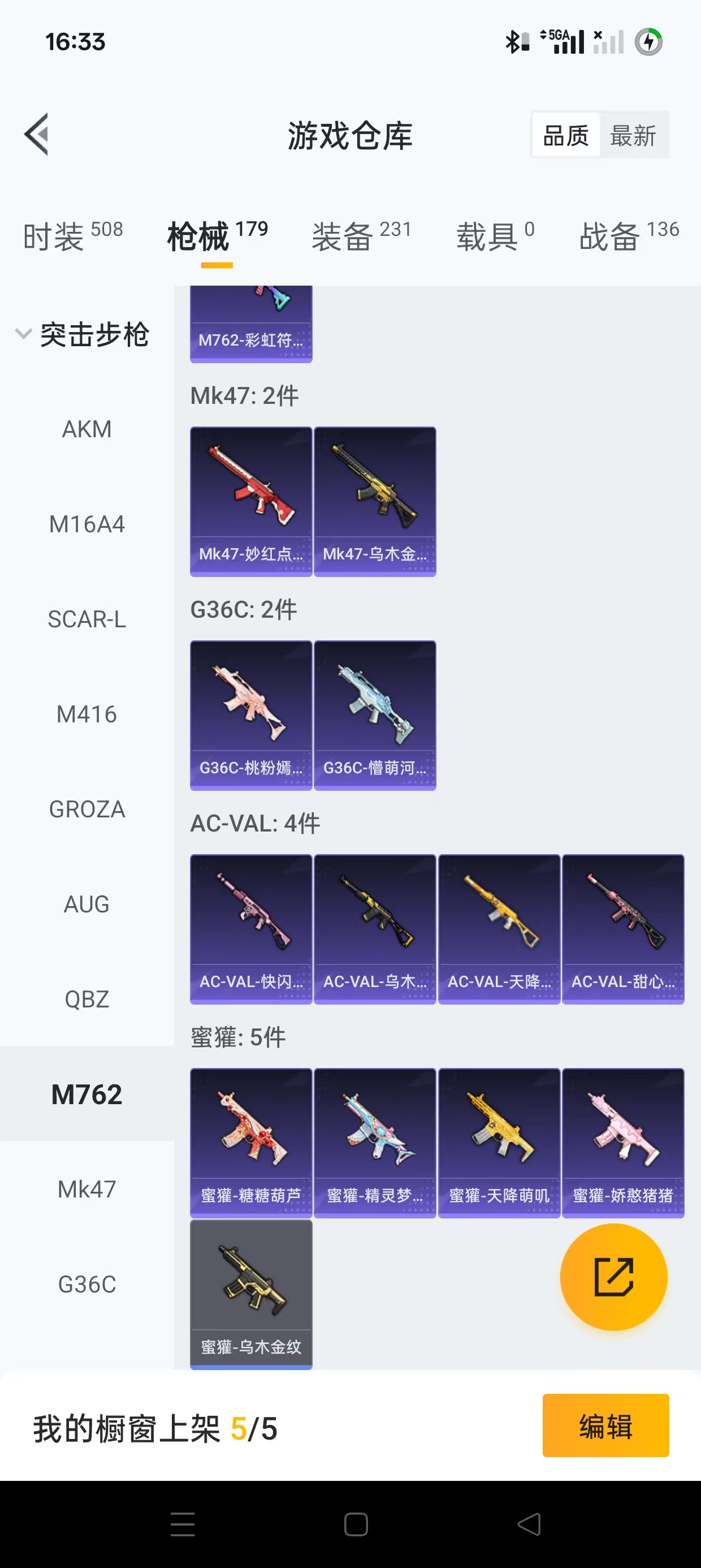Go back using the top-left arrow
The width and height of the screenshot is (701, 1568).
[x=37, y=134]
